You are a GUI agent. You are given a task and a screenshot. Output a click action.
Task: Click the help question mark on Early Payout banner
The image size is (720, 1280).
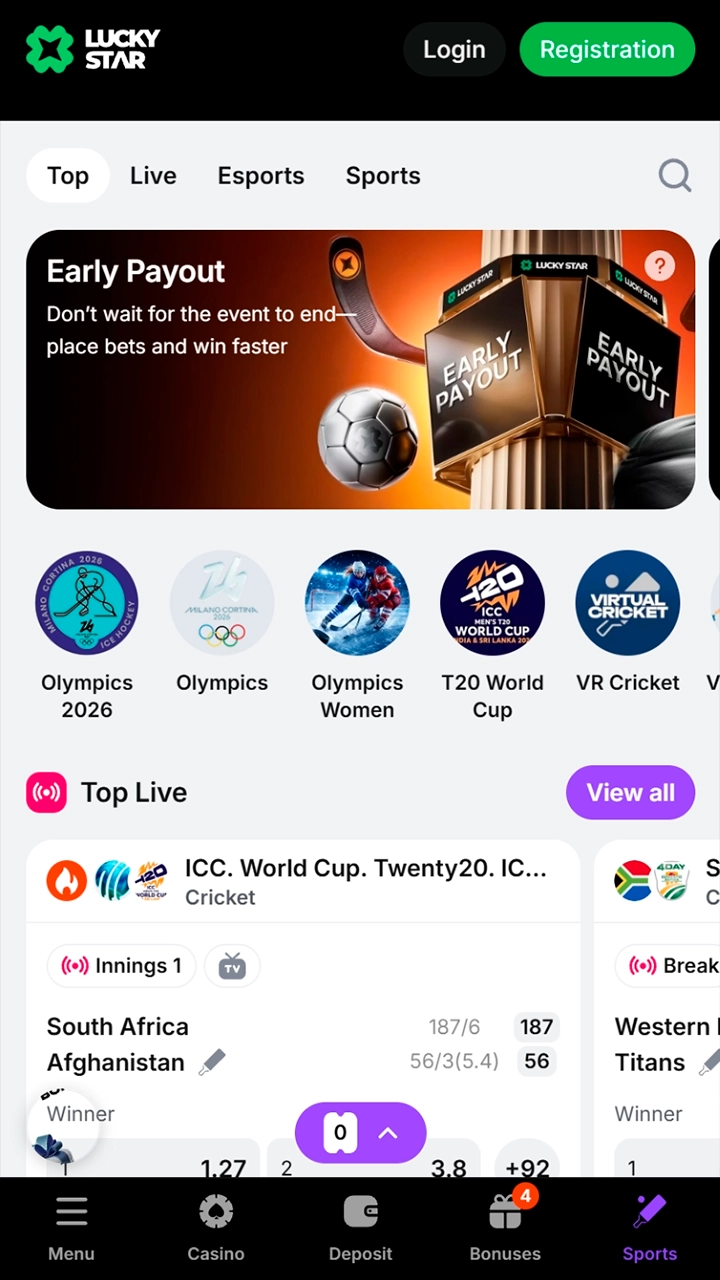[x=659, y=266]
